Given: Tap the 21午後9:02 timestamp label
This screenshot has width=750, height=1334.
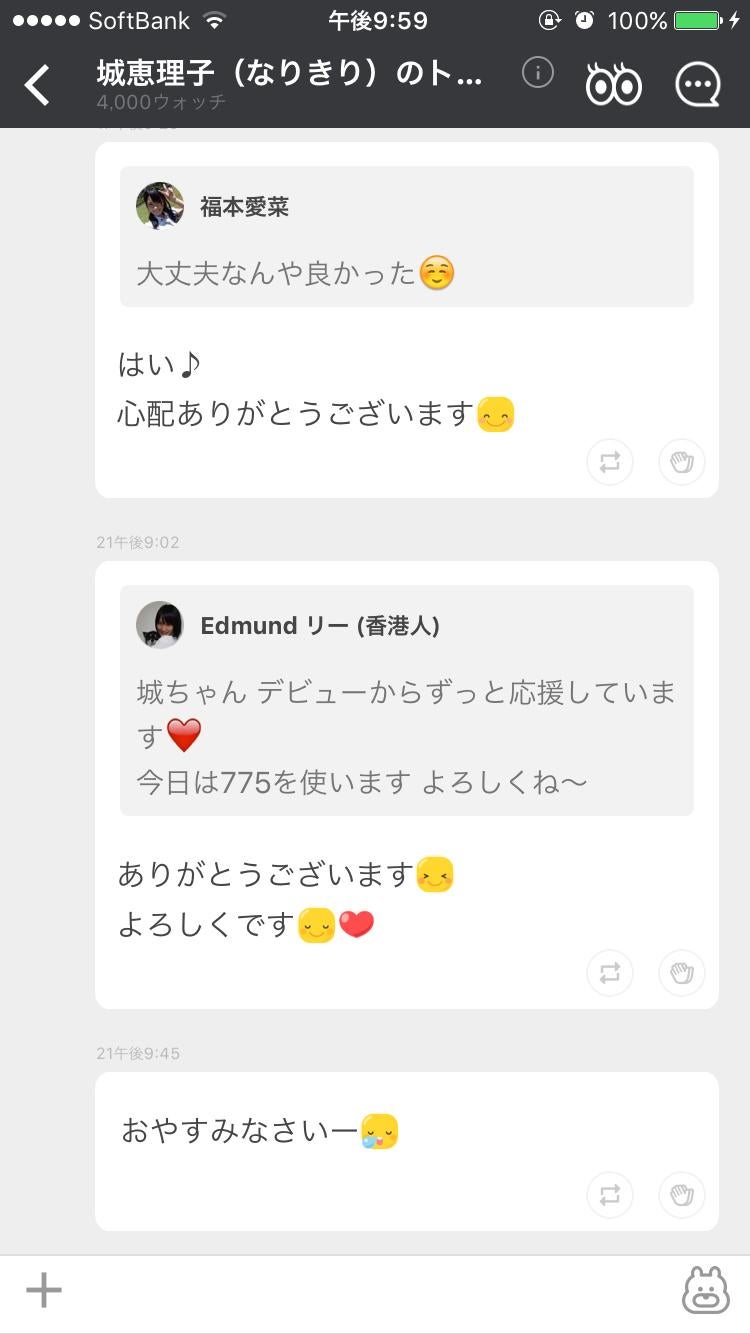Looking at the screenshot, I should click(139, 542).
